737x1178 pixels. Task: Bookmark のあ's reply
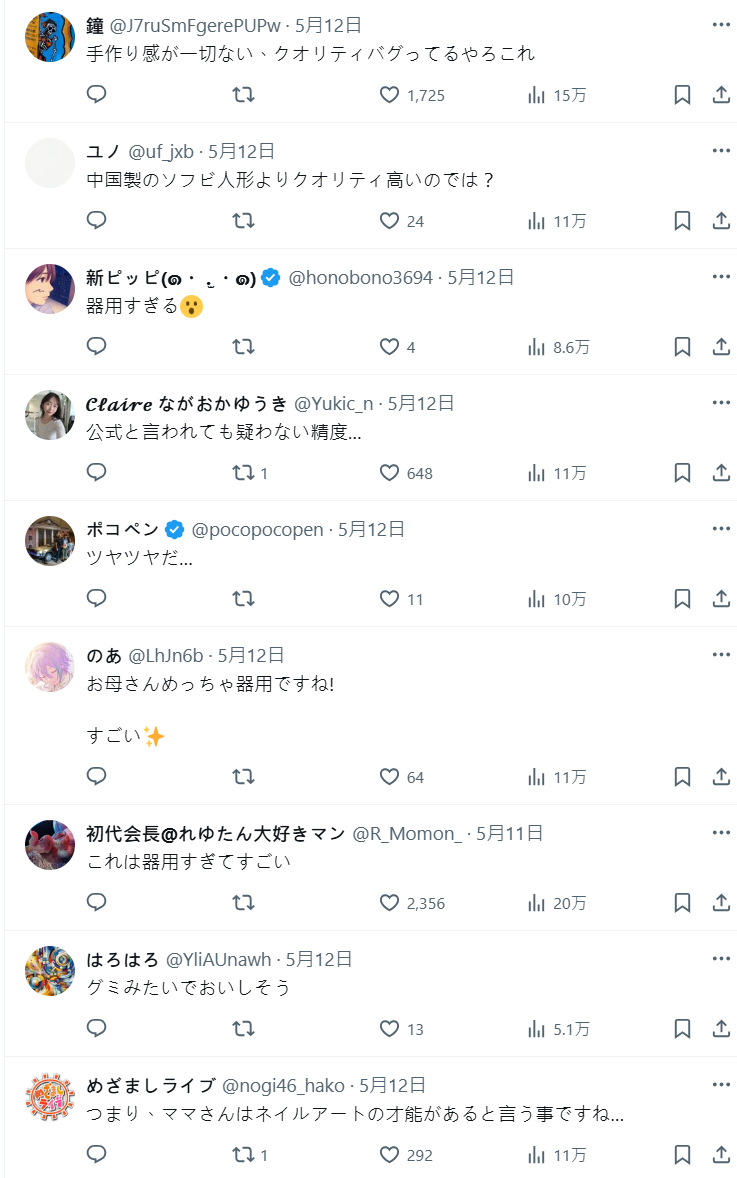(x=682, y=777)
